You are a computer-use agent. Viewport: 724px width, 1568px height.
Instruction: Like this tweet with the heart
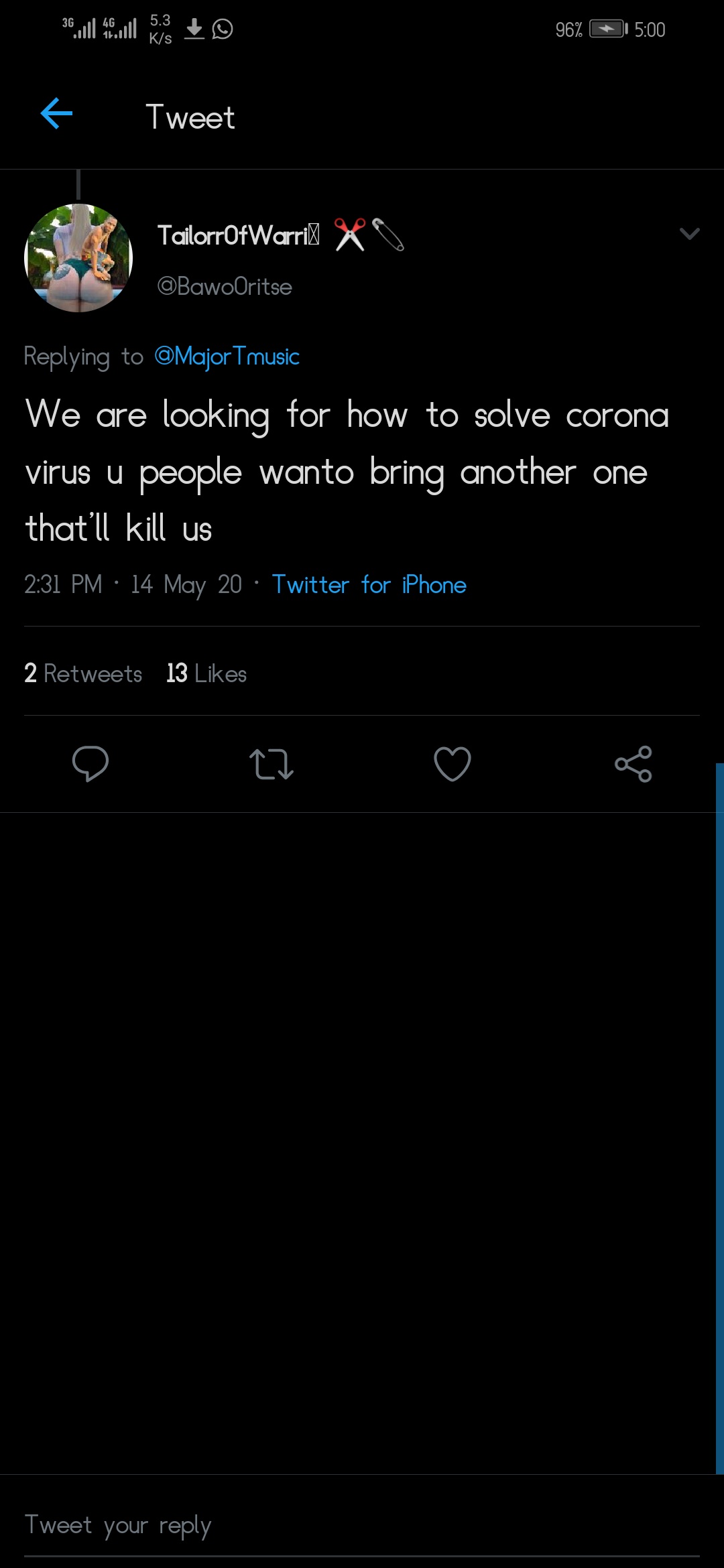click(452, 764)
